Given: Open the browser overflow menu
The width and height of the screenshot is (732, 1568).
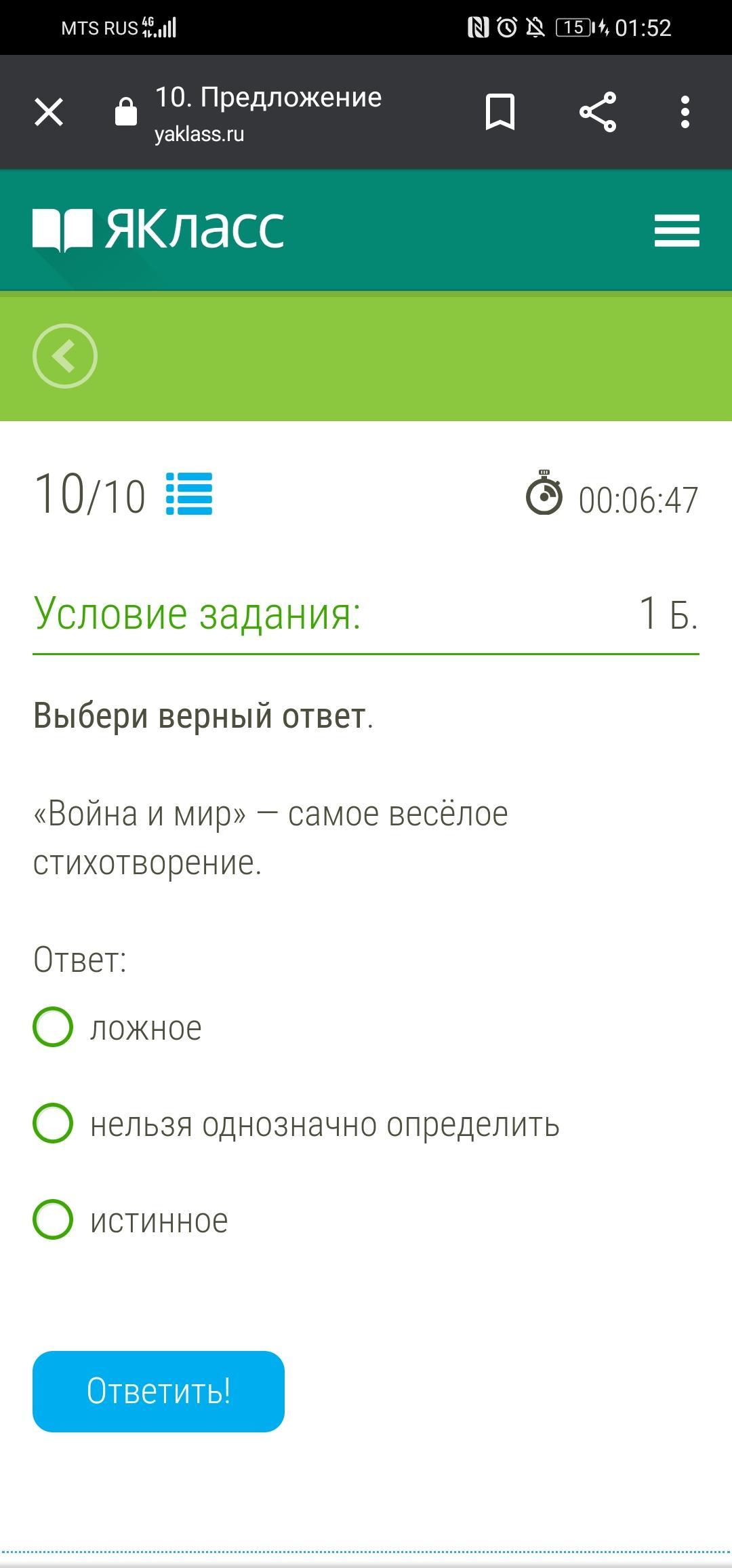Looking at the screenshot, I should pyautogui.click(x=685, y=112).
